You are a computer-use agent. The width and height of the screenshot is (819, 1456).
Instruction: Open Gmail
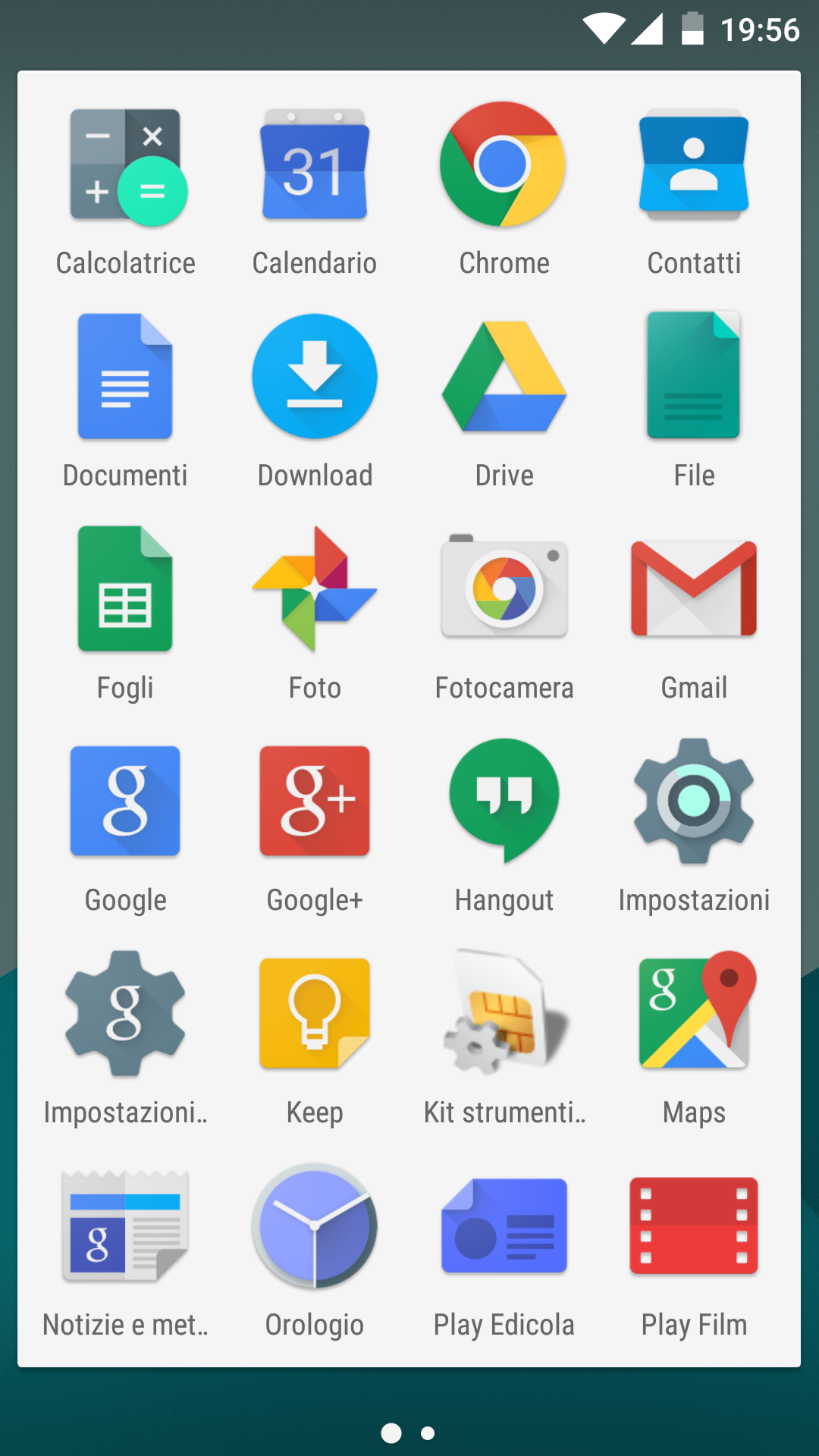tap(694, 589)
